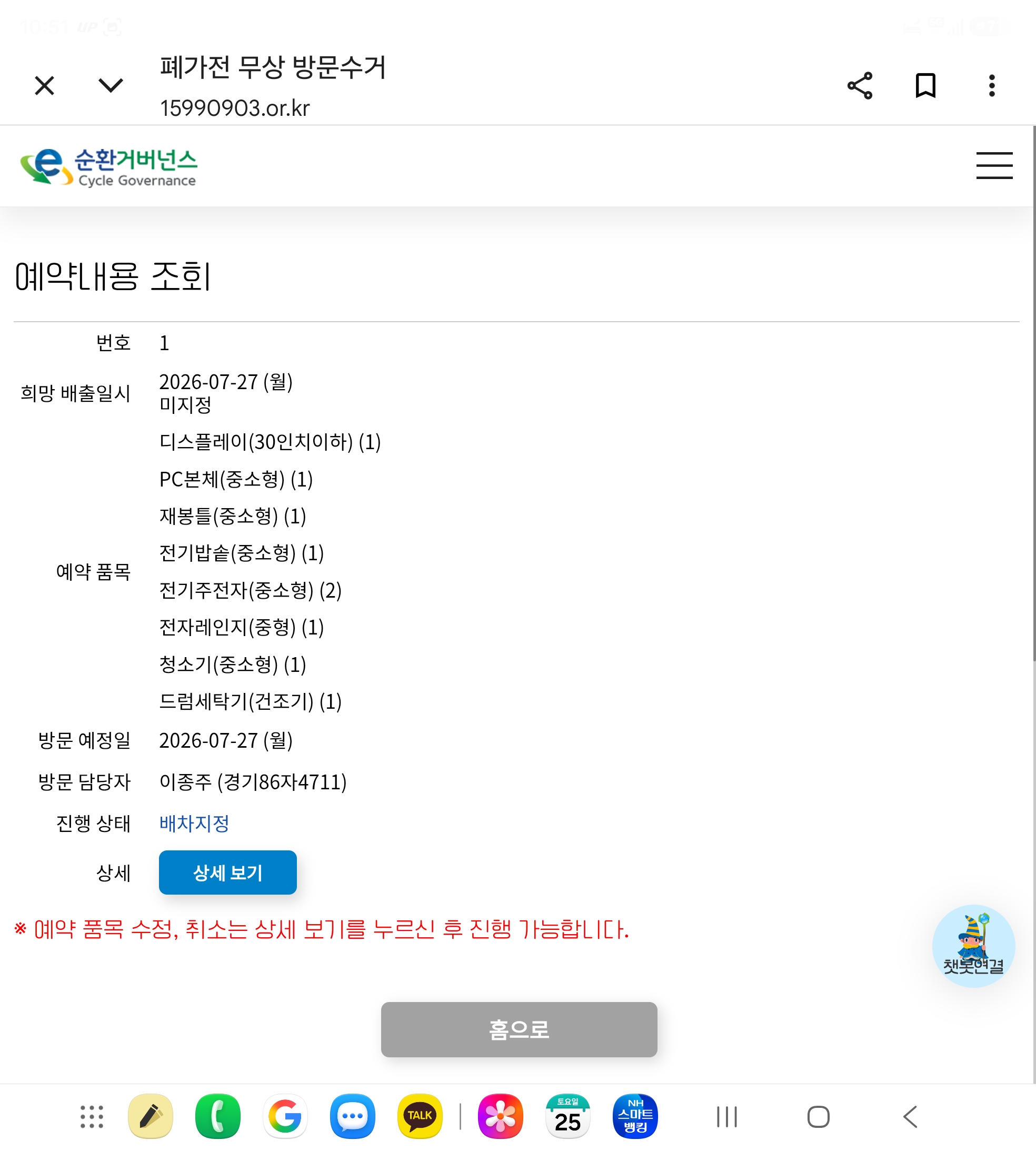Share this page
Screen dimensions: 1036x1150
860,86
